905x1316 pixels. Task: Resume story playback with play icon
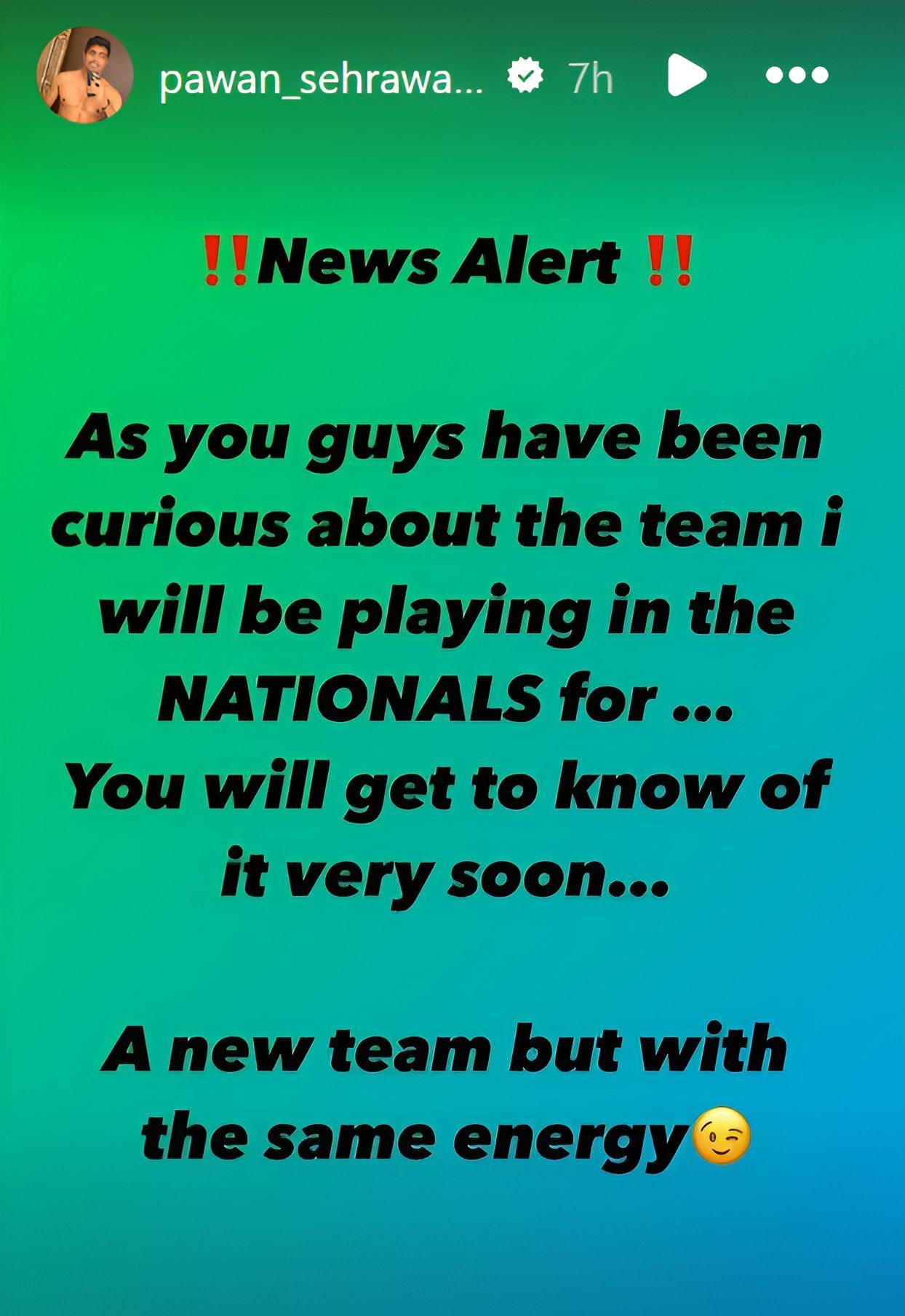coord(686,75)
